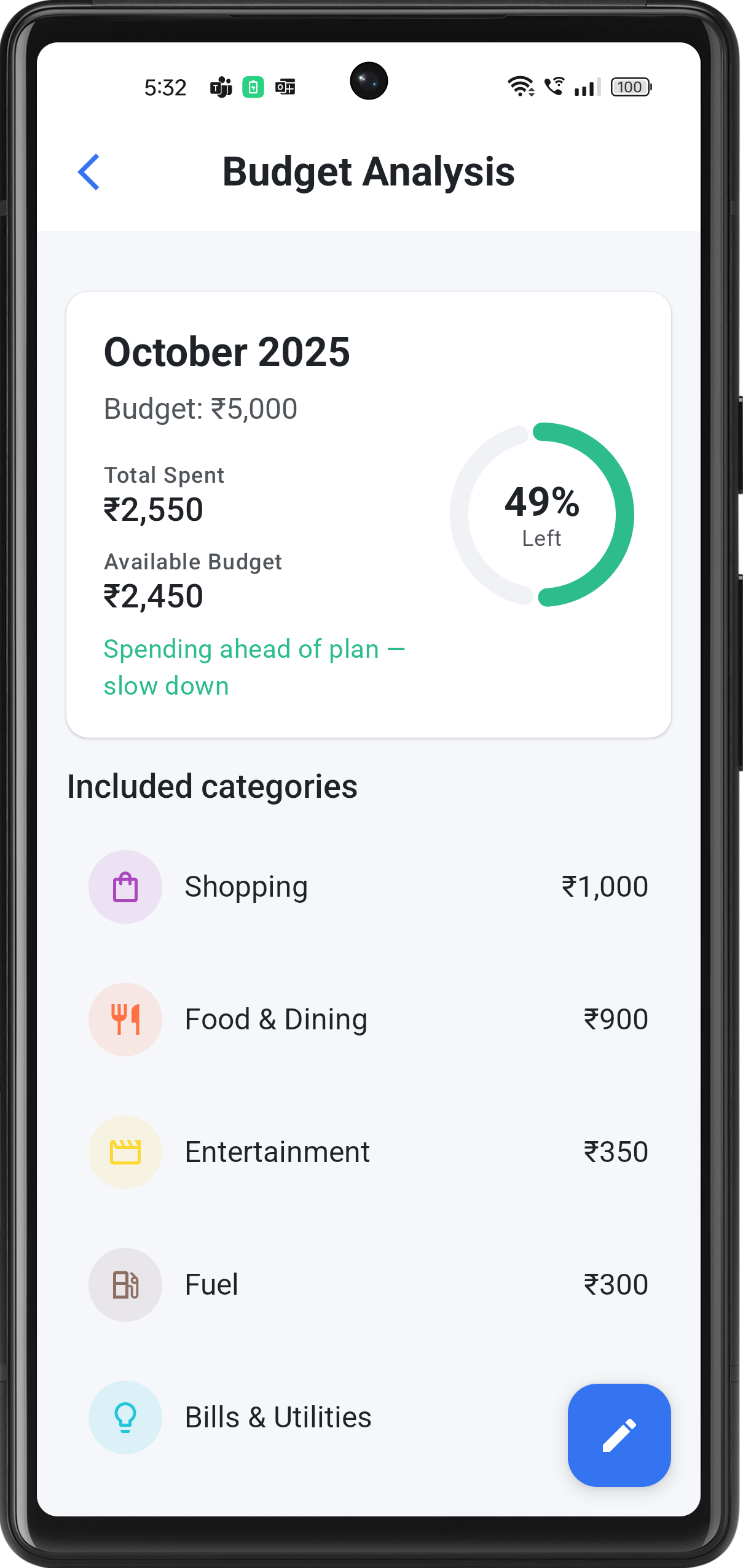
Task: Tap the Microsoft Teams notification icon
Action: click(x=219, y=87)
